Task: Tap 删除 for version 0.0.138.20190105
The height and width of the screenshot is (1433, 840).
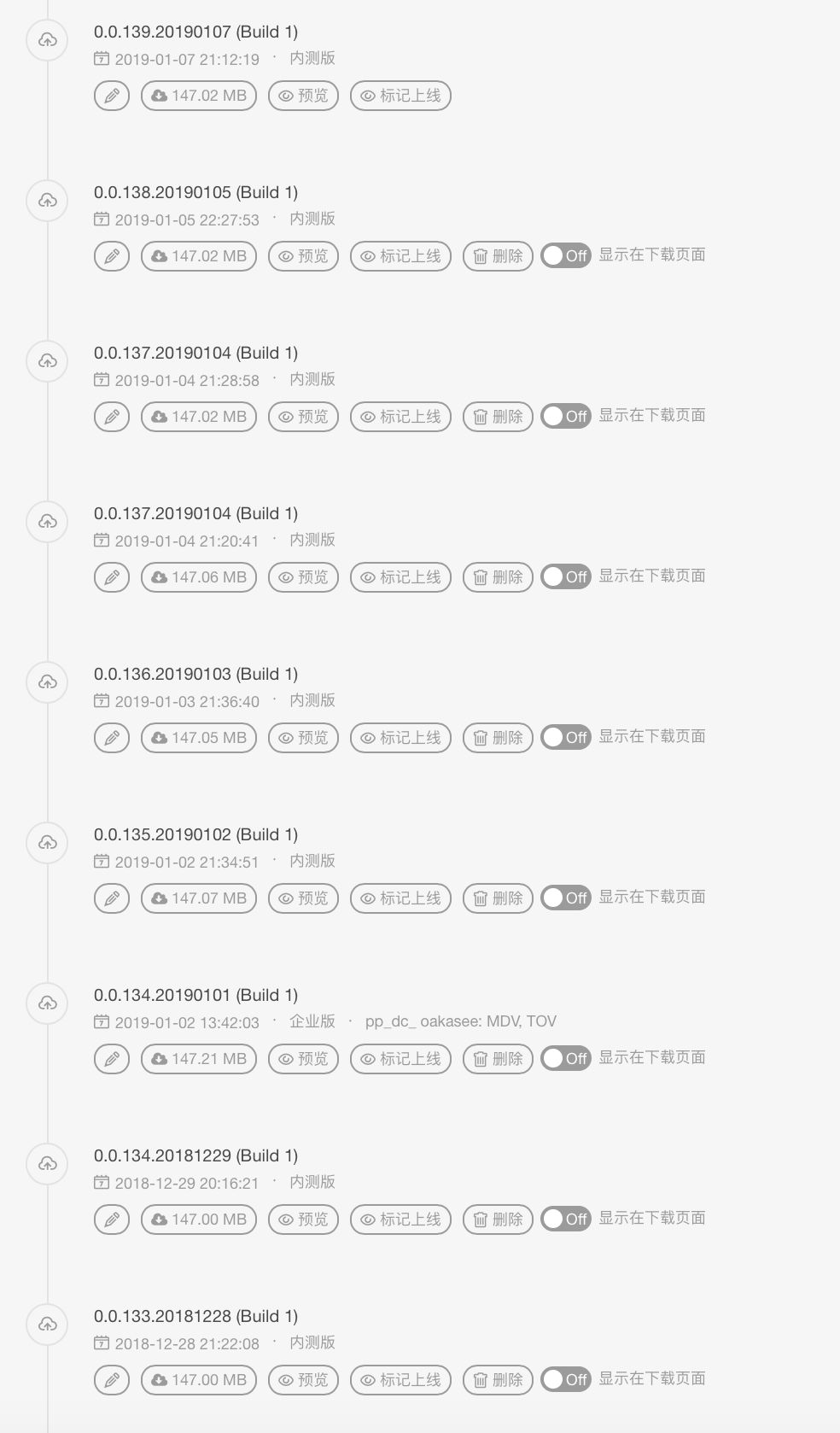Action: tap(498, 256)
